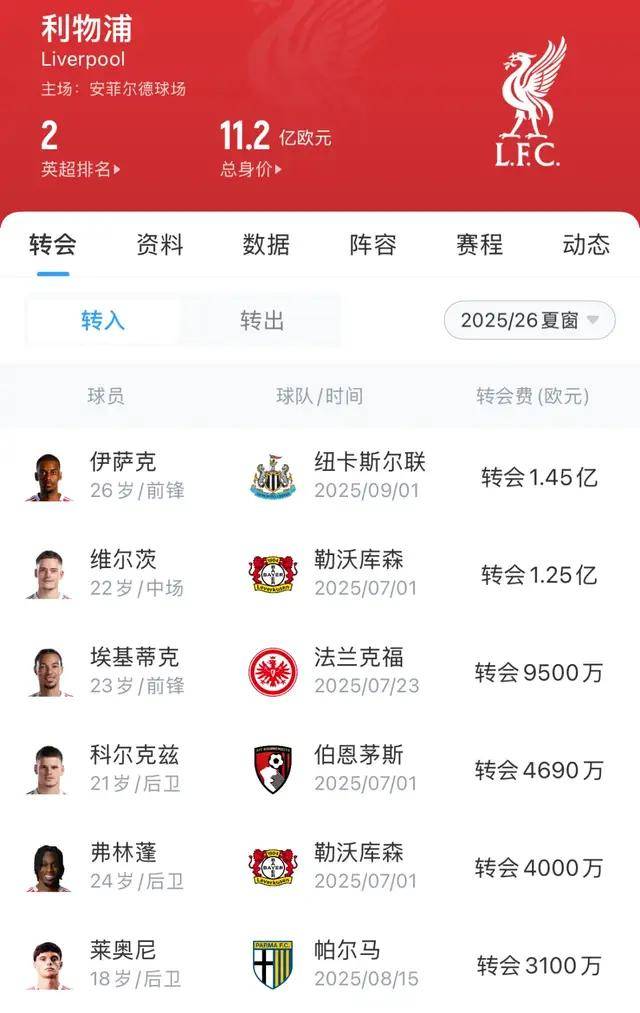Open 科尔克兹's transfer entry
Screen dimensions: 640x1013
(320, 769)
